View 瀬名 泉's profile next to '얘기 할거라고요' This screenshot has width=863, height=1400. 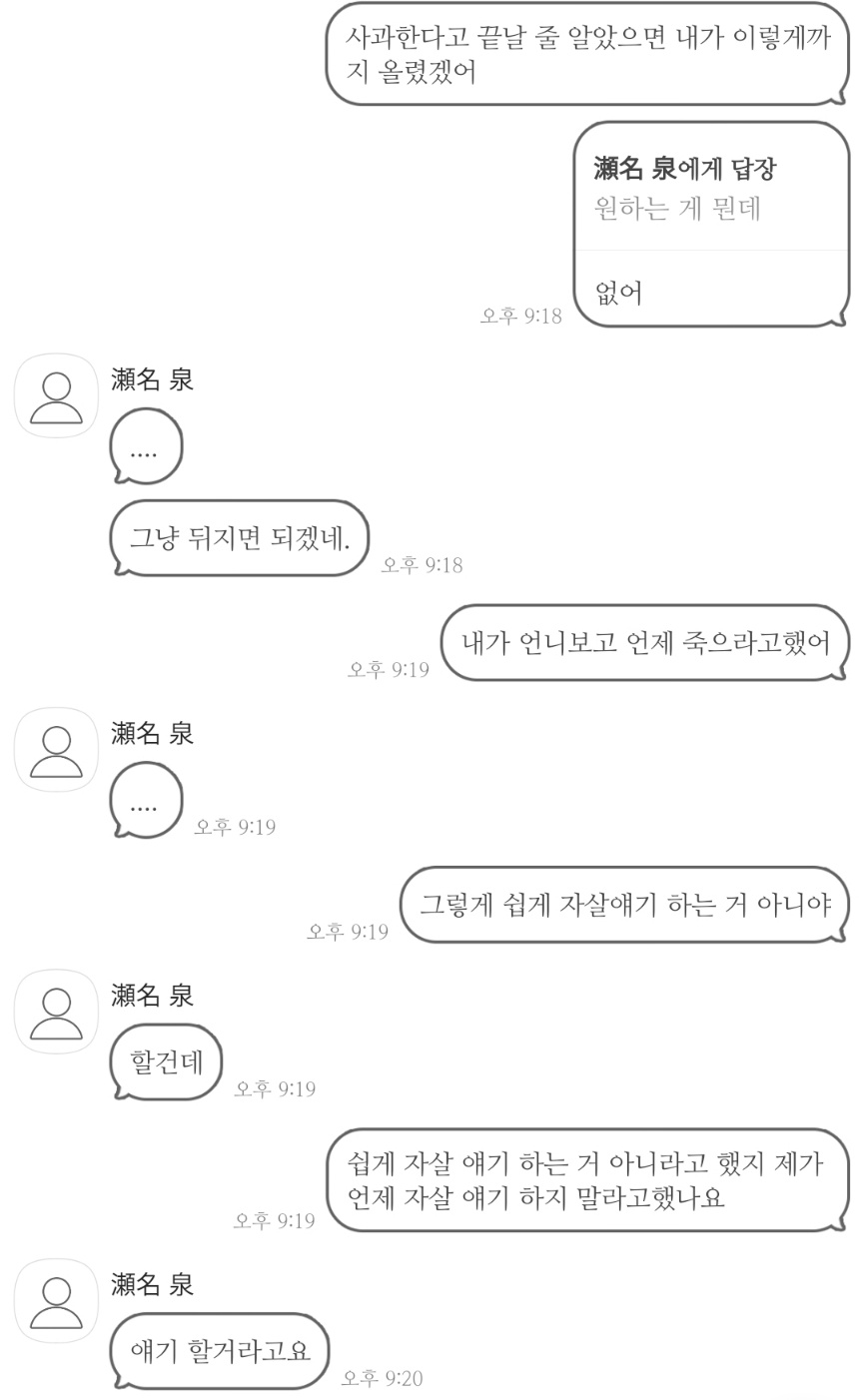pos(56,1300)
